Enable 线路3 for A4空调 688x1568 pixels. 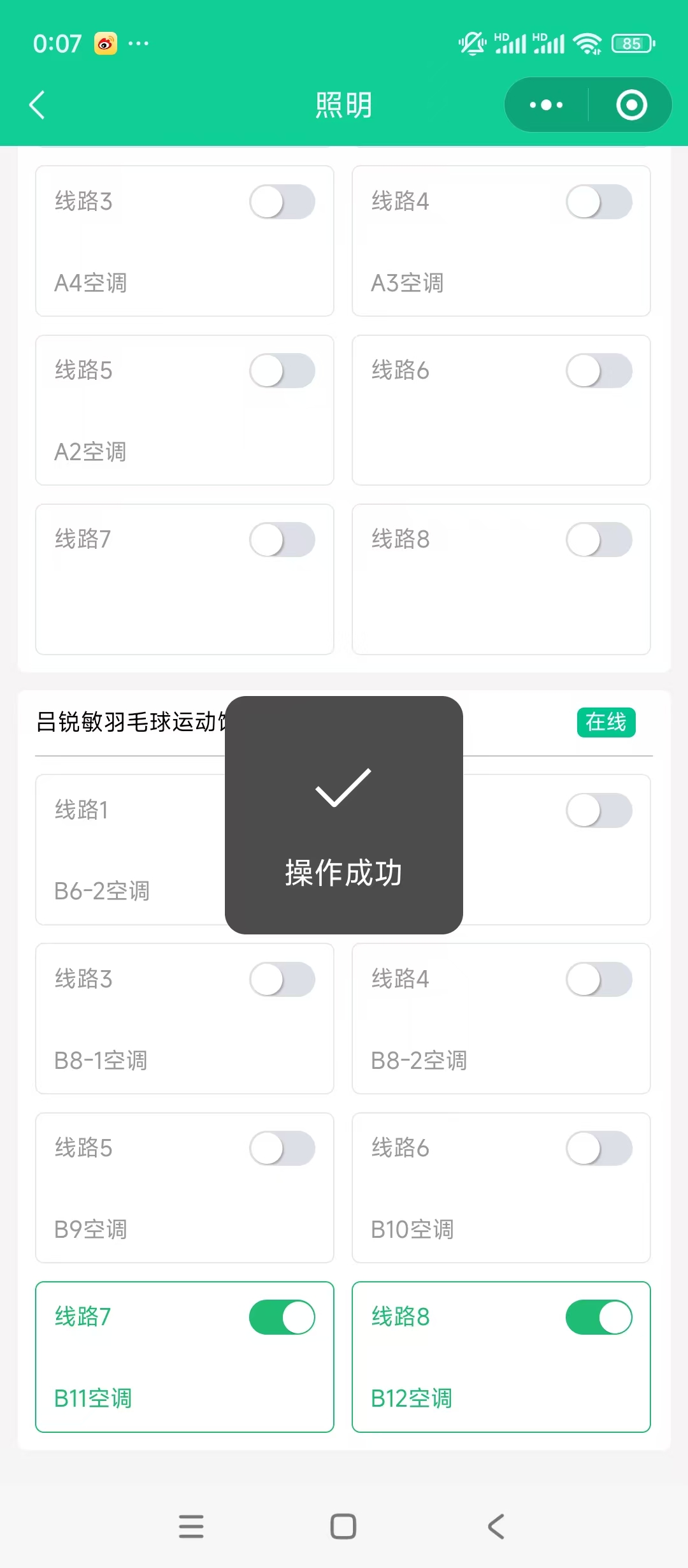280,200
